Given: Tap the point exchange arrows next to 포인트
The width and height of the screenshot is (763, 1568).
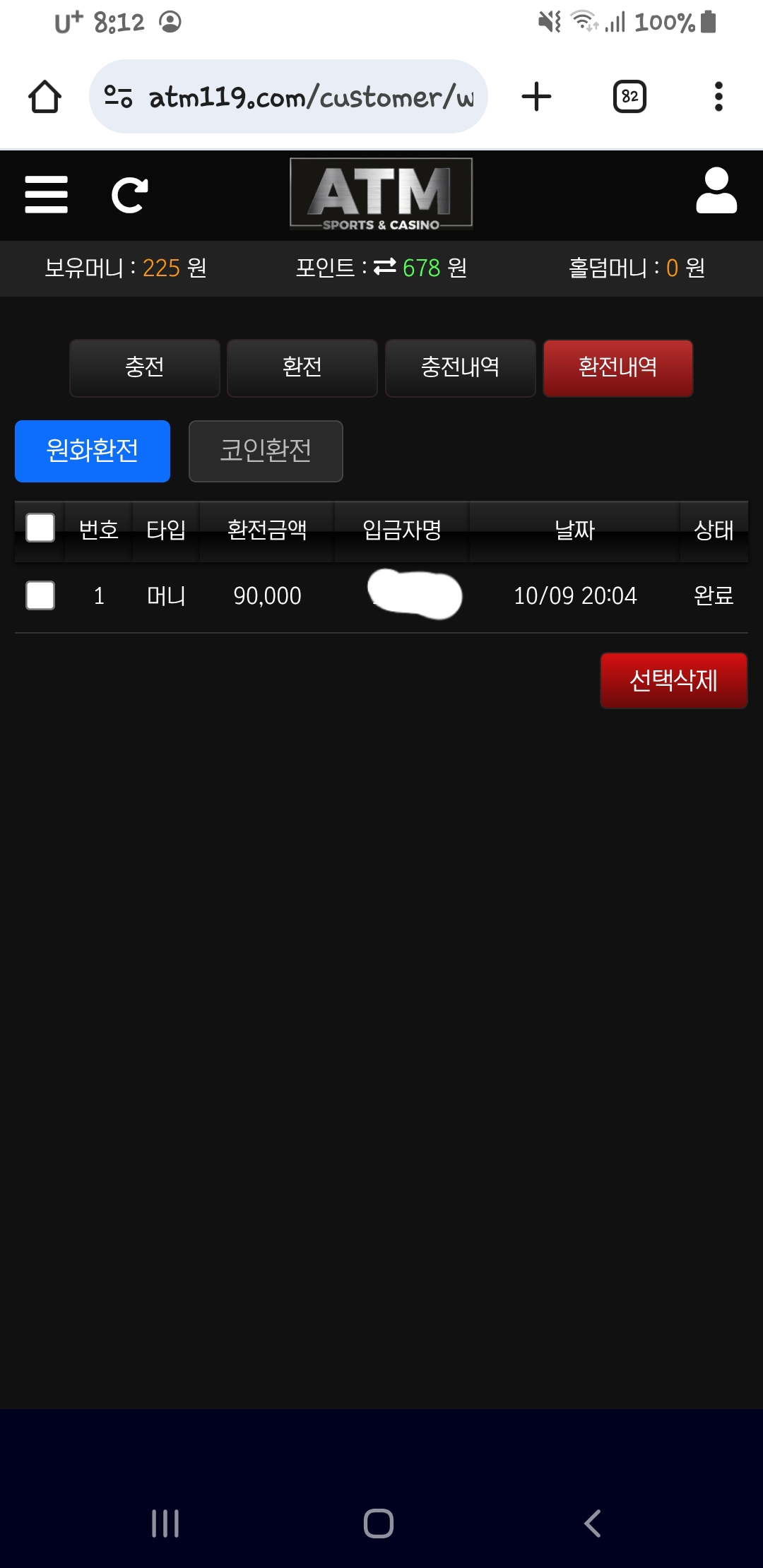Looking at the screenshot, I should [385, 267].
